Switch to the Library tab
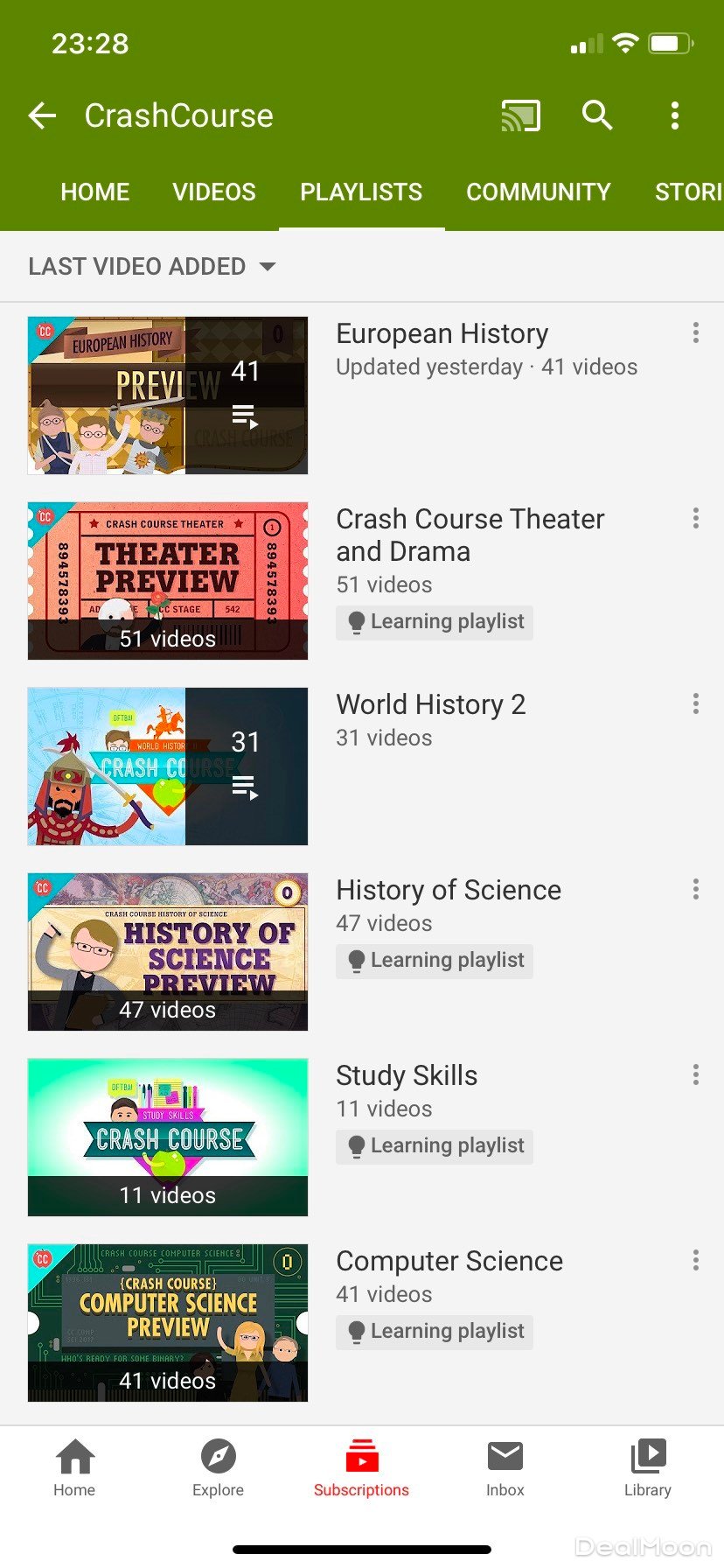724x1568 pixels. pos(648,1468)
